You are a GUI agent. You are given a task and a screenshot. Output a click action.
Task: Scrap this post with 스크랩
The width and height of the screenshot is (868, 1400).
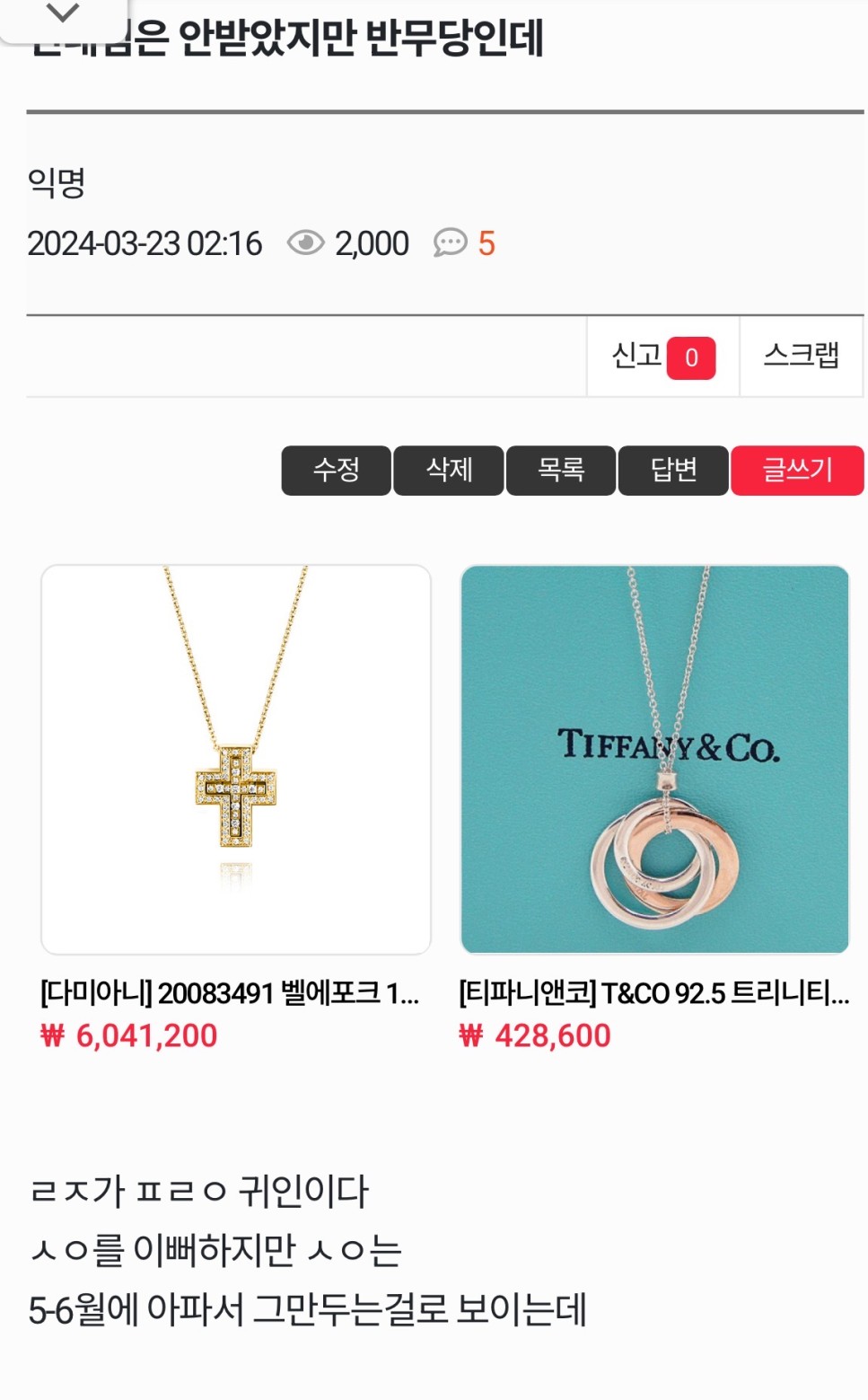tap(801, 356)
